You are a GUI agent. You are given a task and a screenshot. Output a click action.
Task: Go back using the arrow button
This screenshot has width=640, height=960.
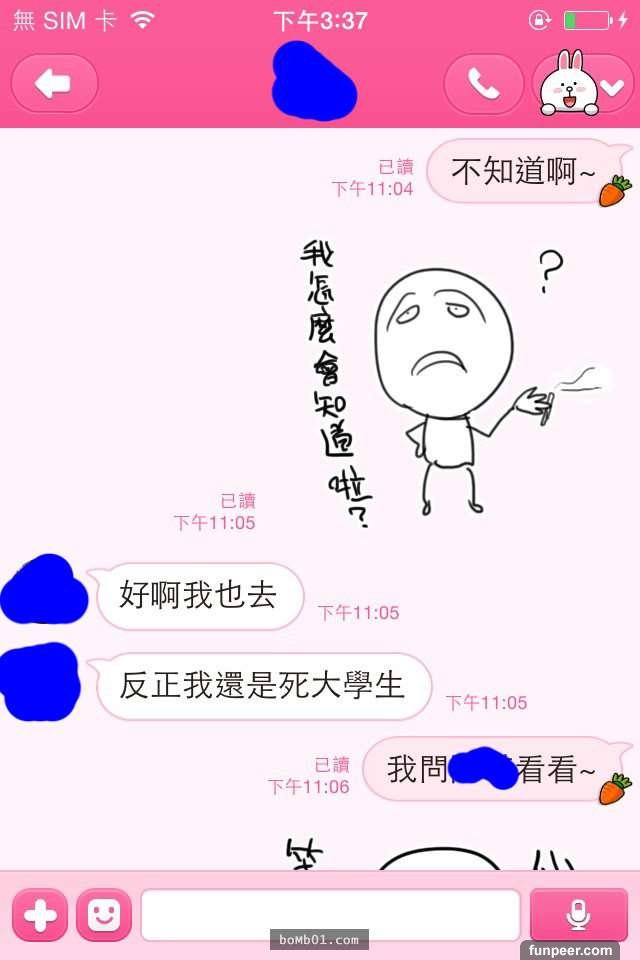[x=54, y=84]
